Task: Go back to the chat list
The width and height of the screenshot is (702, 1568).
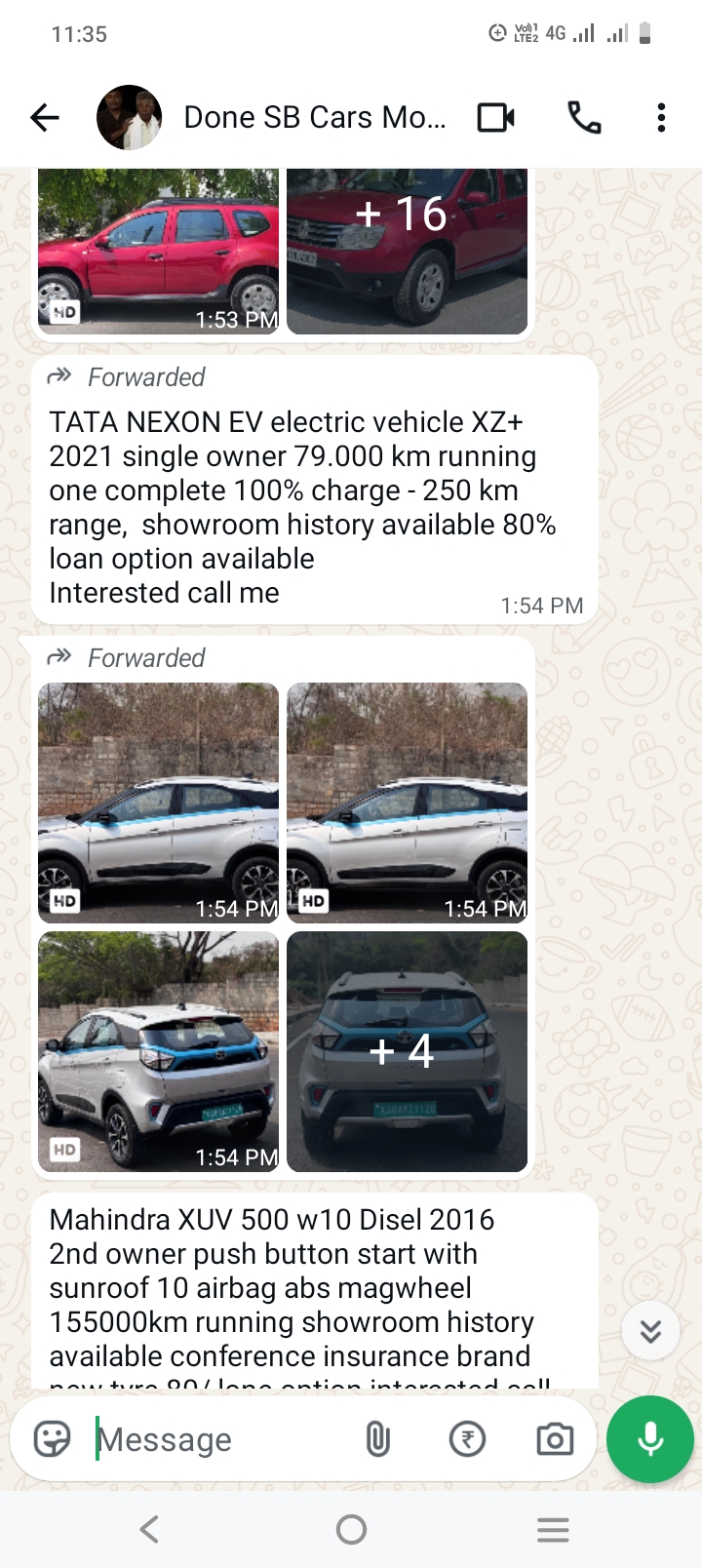Action: tap(45, 118)
